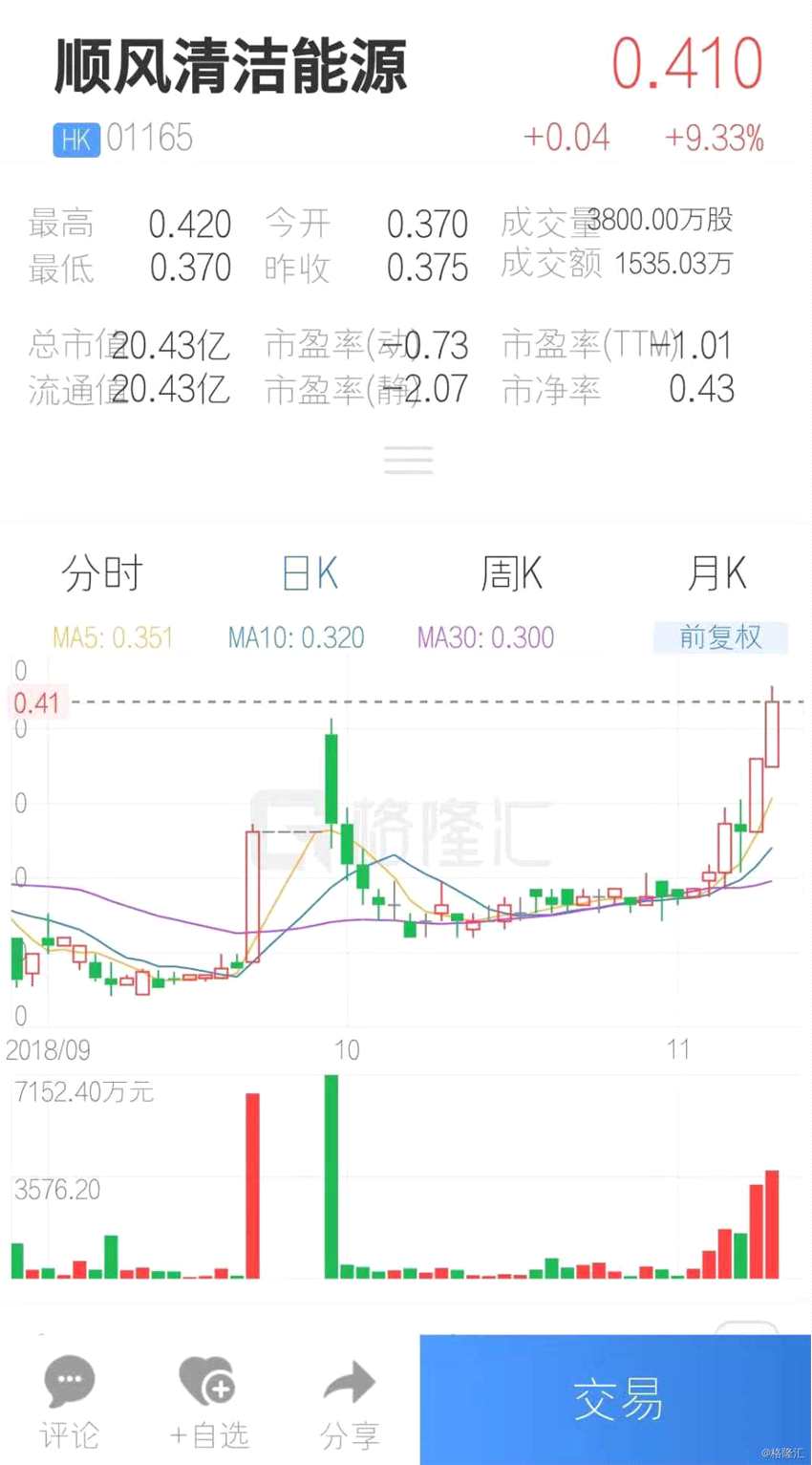The height and width of the screenshot is (1465, 812).
Task: Switch to the 周K weekly chart tab
Action: 513,573
